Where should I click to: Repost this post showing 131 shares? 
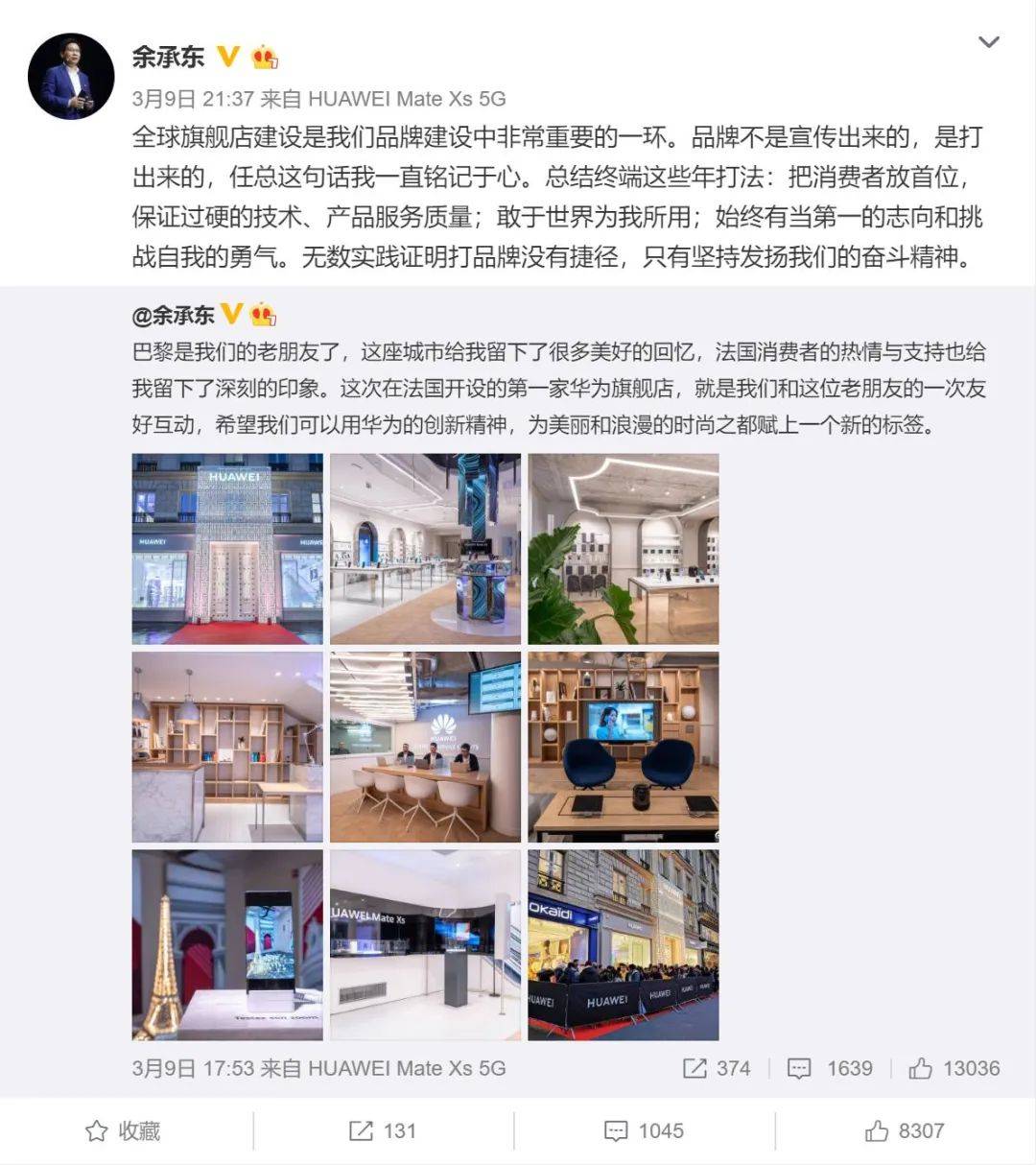[383, 1131]
